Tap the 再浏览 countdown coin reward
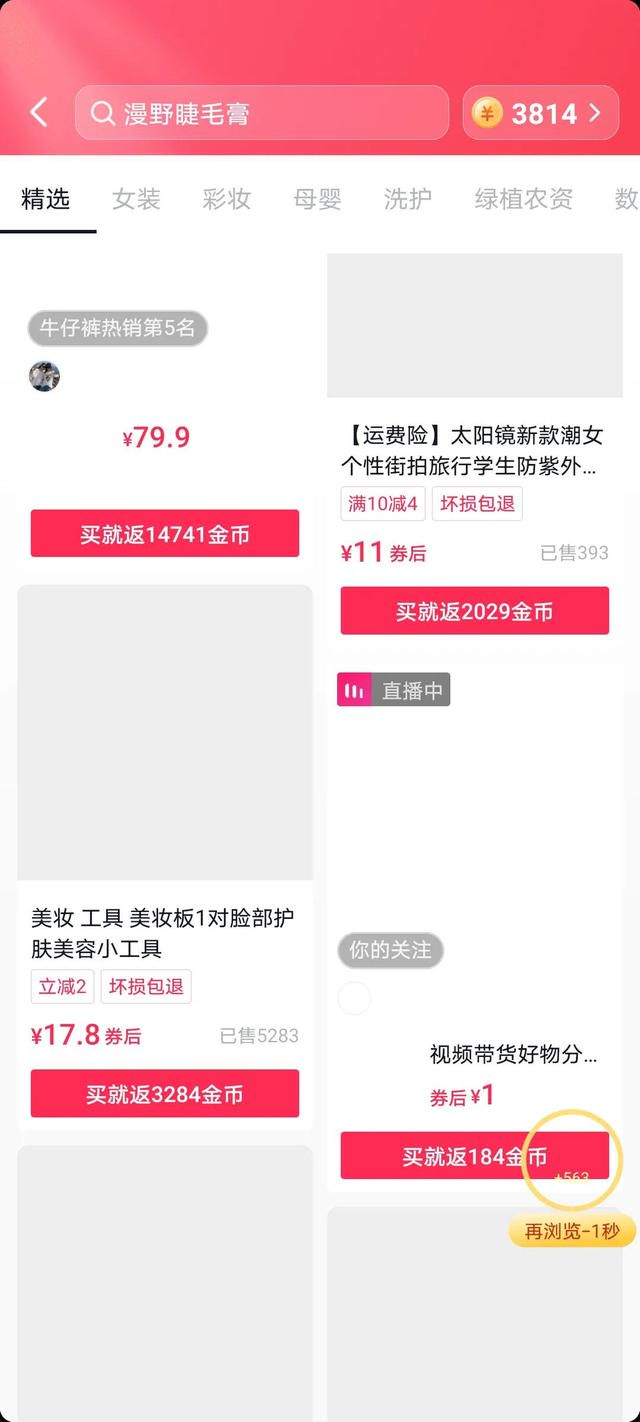The width and height of the screenshot is (640, 1422). click(573, 1231)
